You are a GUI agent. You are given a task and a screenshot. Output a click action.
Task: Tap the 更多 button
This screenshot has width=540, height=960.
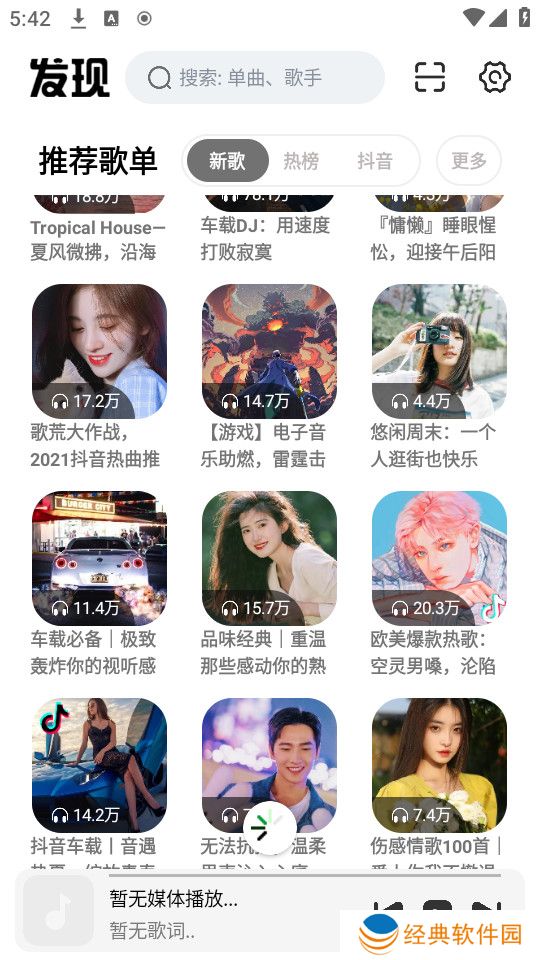(x=469, y=161)
